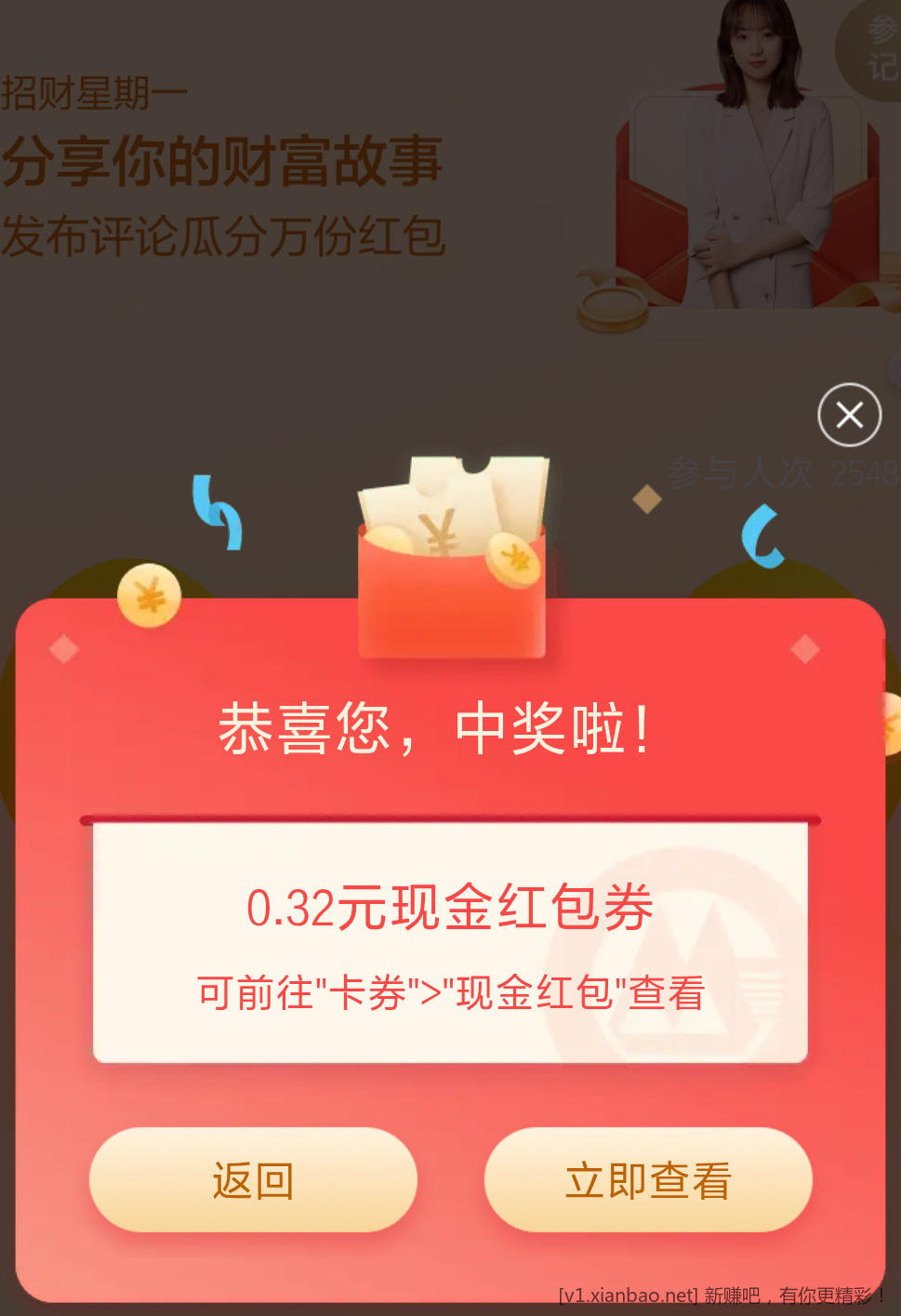This screenshot has width=901, height=1316.
Task: Tap the 可前往卡券查看 instruction text
Action: pos(451,993)
